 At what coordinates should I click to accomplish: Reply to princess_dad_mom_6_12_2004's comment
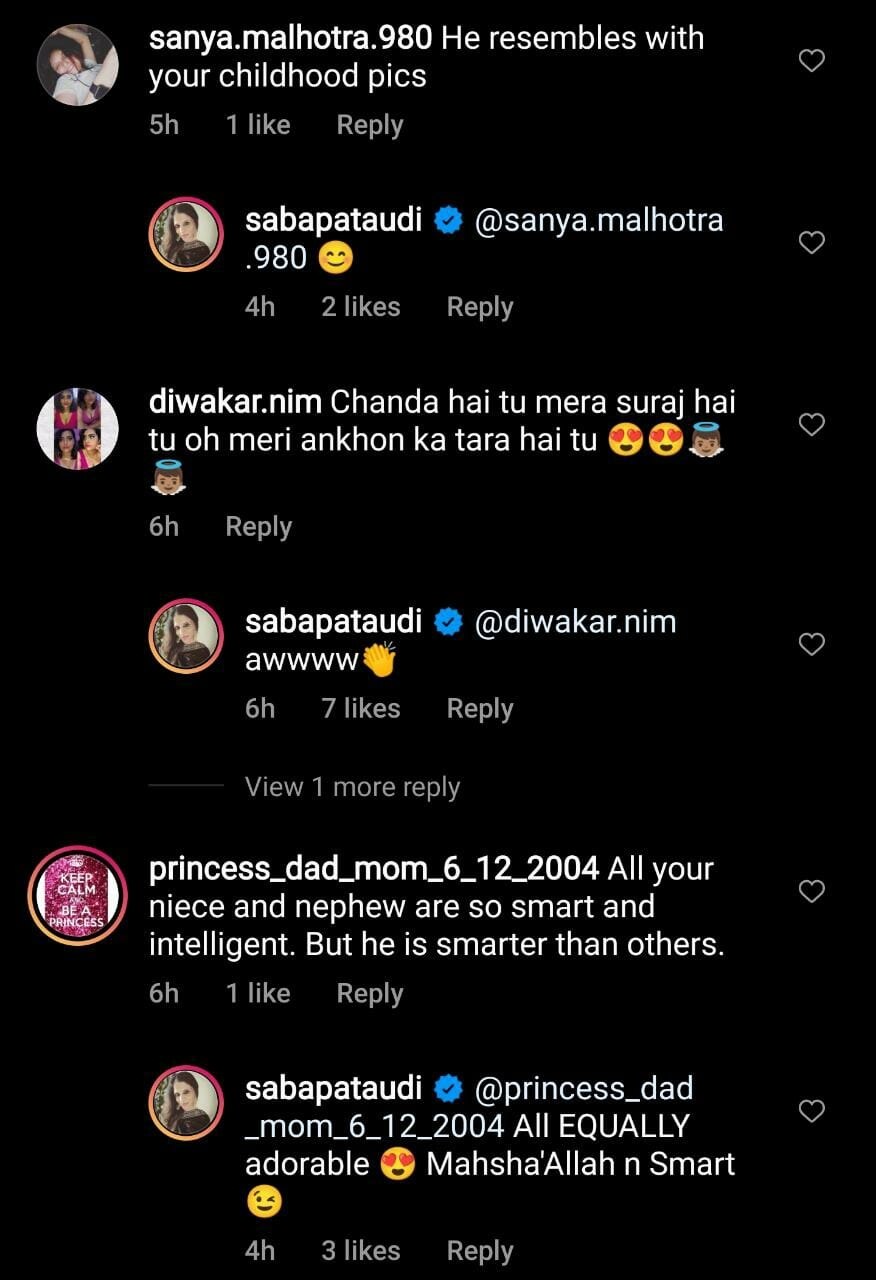pos(369,993)
